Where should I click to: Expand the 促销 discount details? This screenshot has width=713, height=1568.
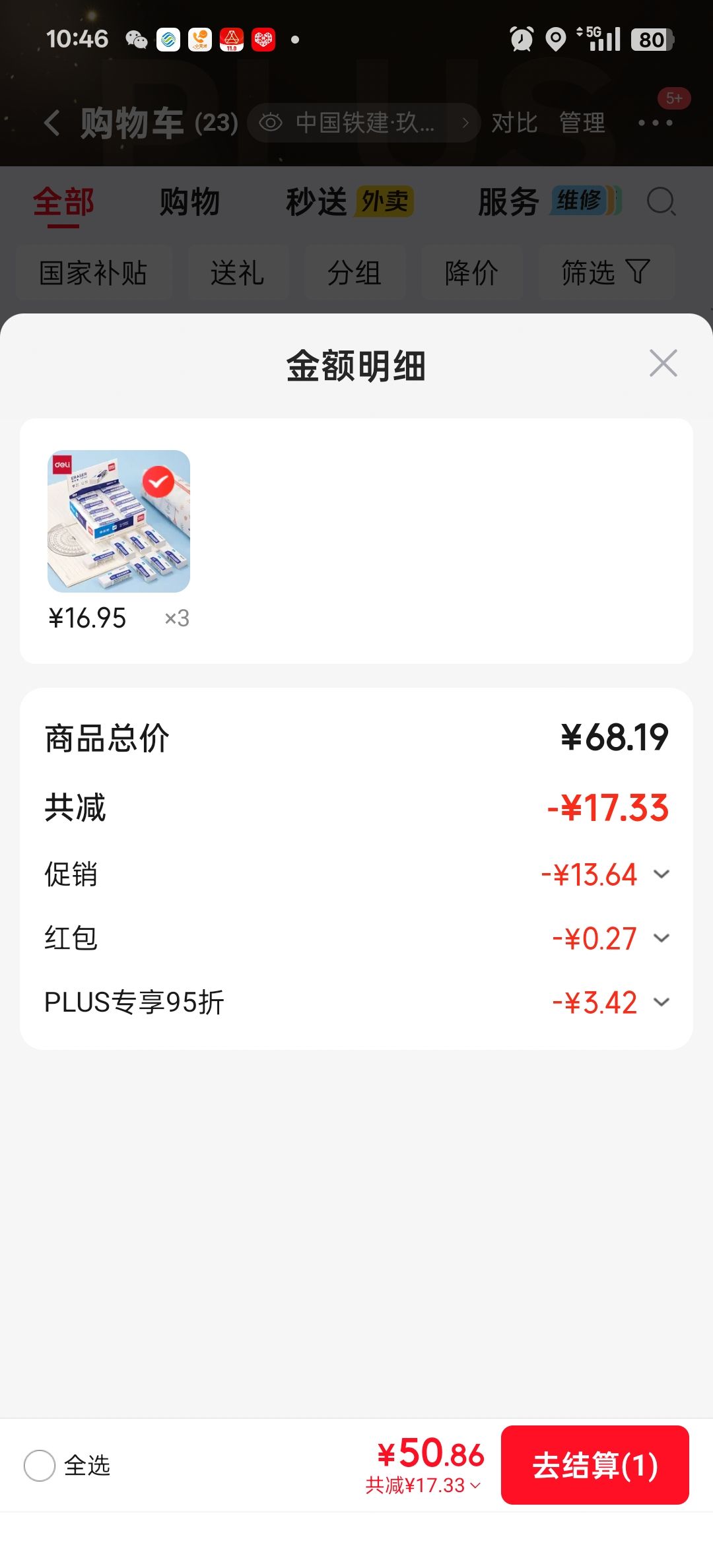pos(662,874)
